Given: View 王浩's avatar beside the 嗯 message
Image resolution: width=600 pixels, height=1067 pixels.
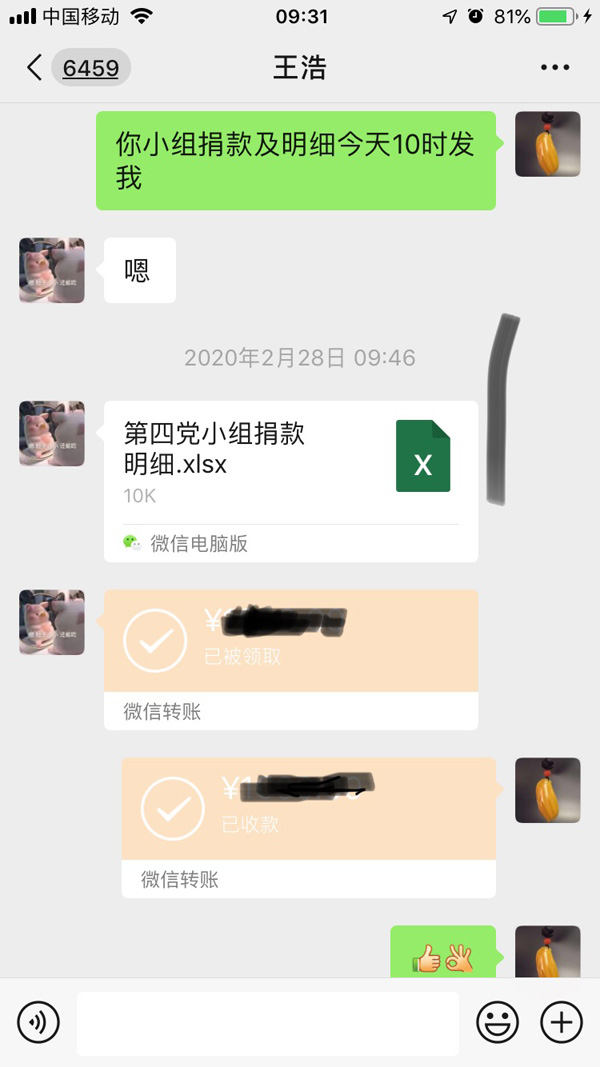Looking at the screenshot, I should [x=52, y=270].
